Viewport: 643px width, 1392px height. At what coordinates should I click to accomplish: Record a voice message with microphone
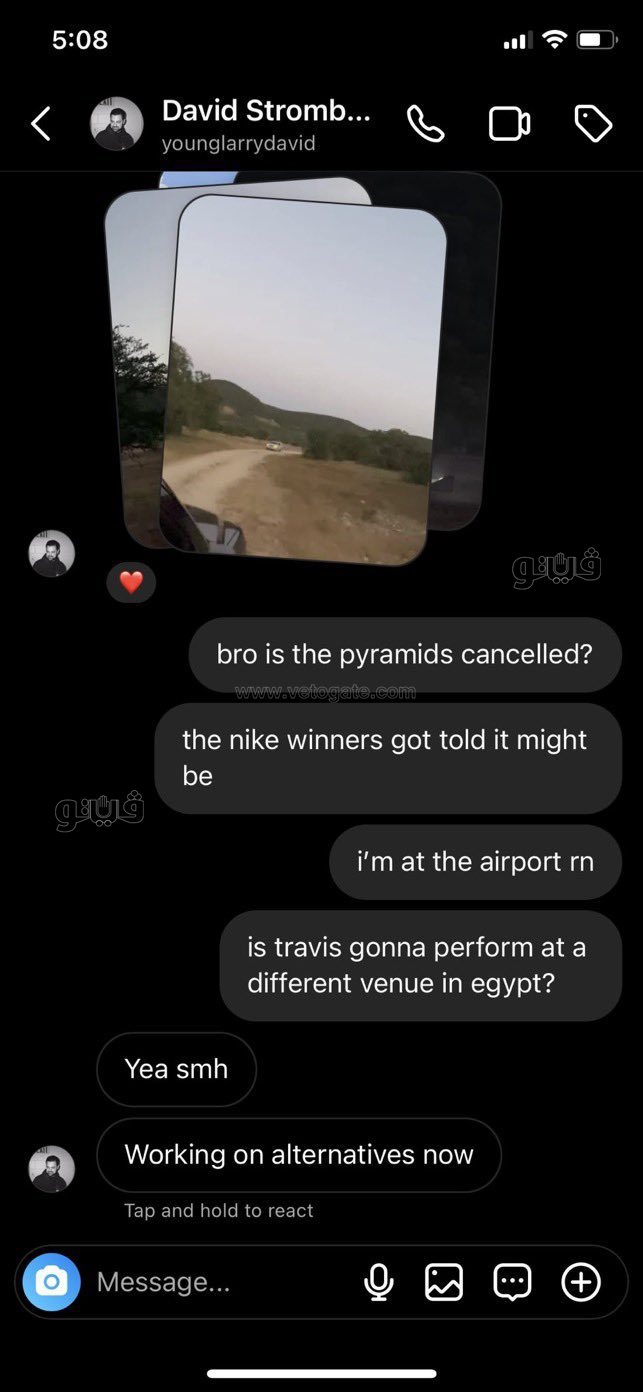pos(378,1281)
